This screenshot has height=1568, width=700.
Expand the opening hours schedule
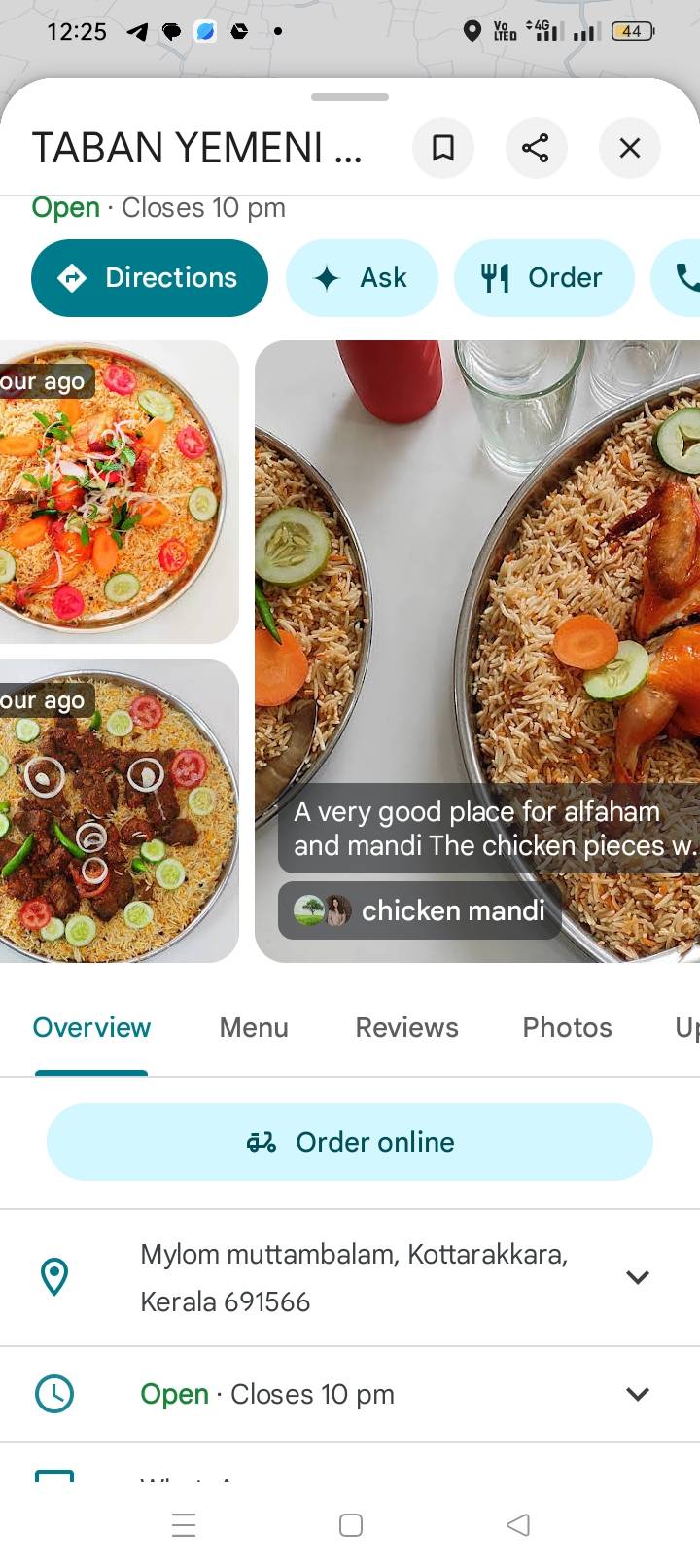638,1393
